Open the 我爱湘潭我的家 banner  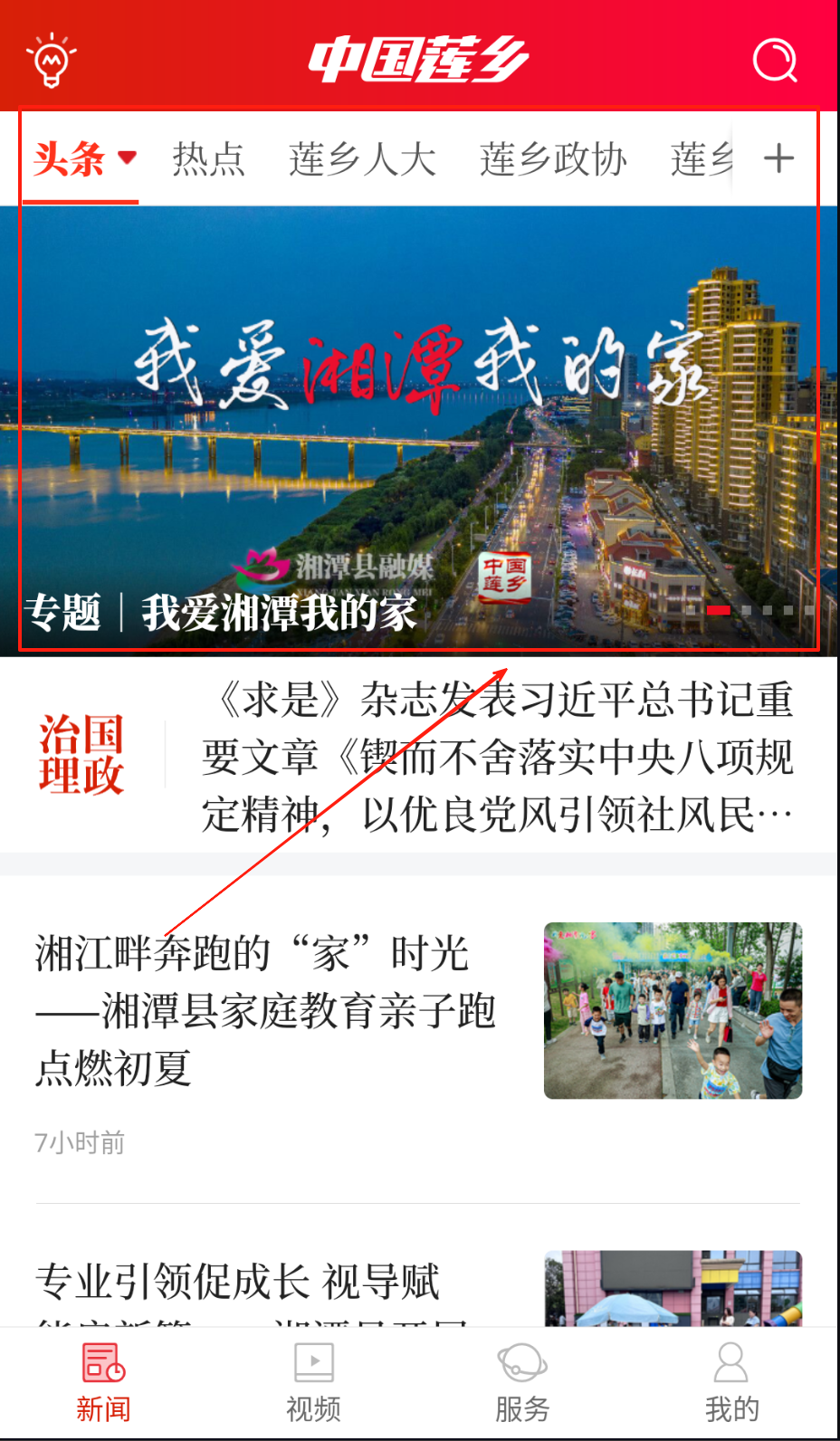[x=418, y=431]
